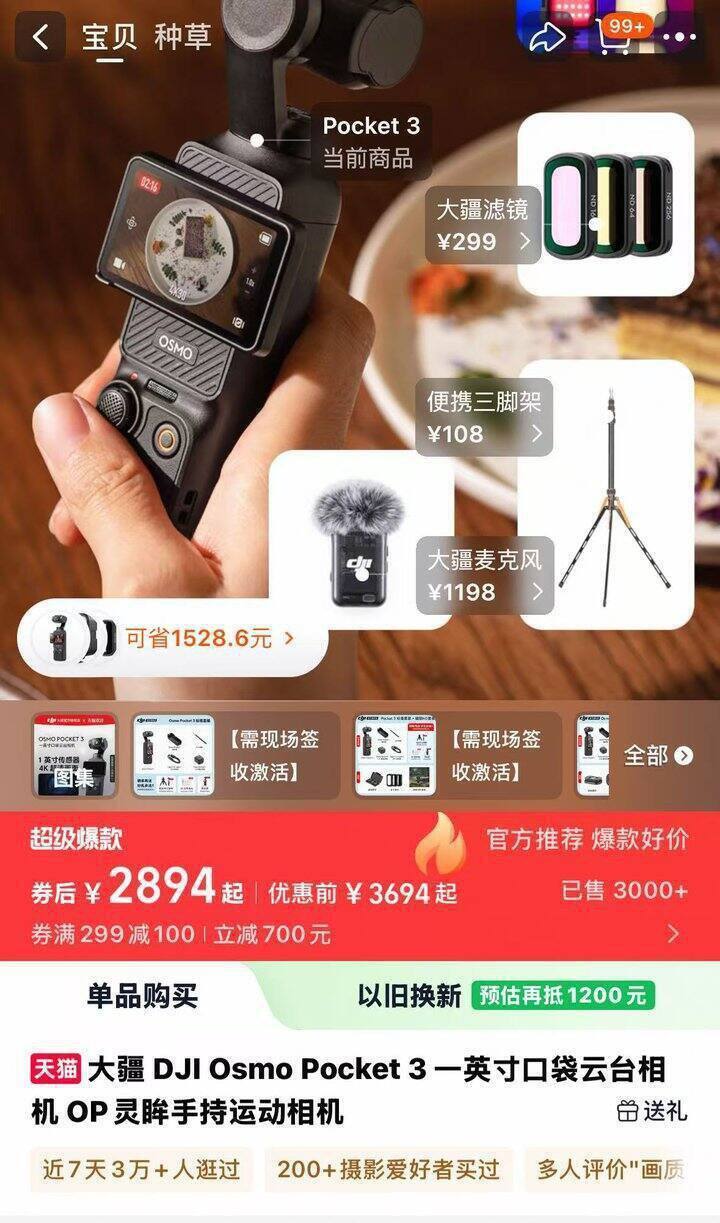
Task: View the 便携三脚架 ¥108 tripod
Action: (484, 418)
